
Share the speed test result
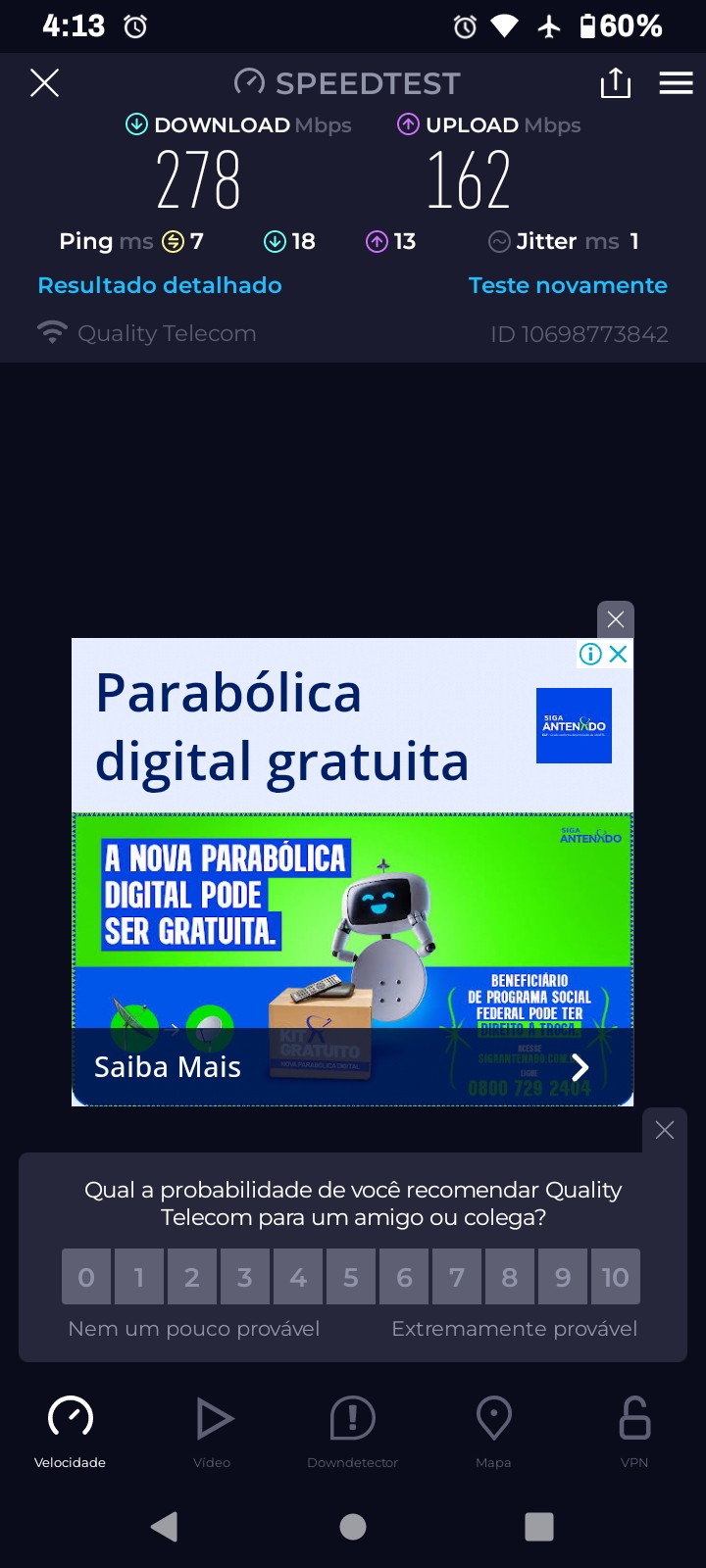click(615, 83)
